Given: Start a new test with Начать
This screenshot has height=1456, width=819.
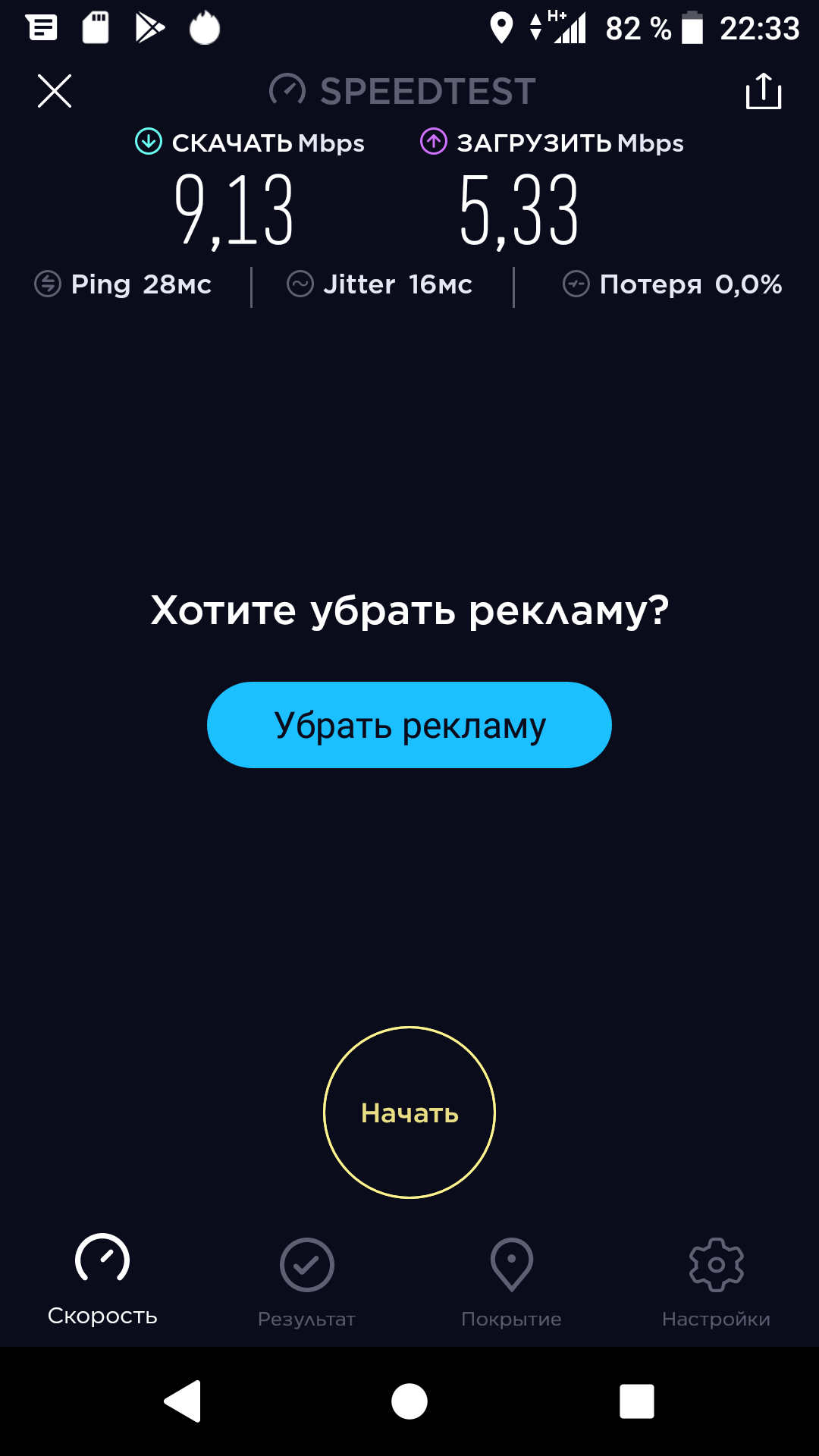Looking at the screenshot, I should pos(409,1112).
